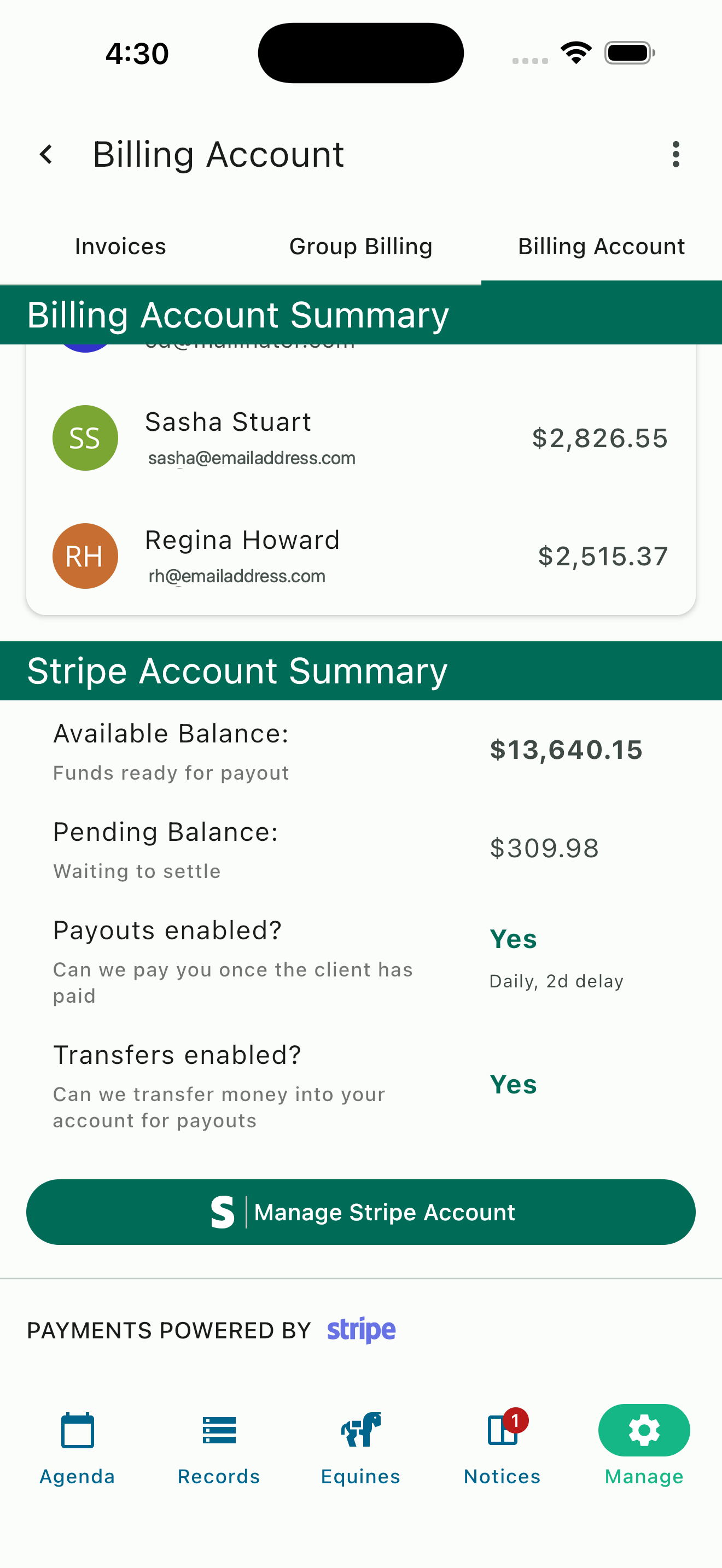
Task: Tap the back arrow beside Billing Account
Action: [x=46, y=154]
